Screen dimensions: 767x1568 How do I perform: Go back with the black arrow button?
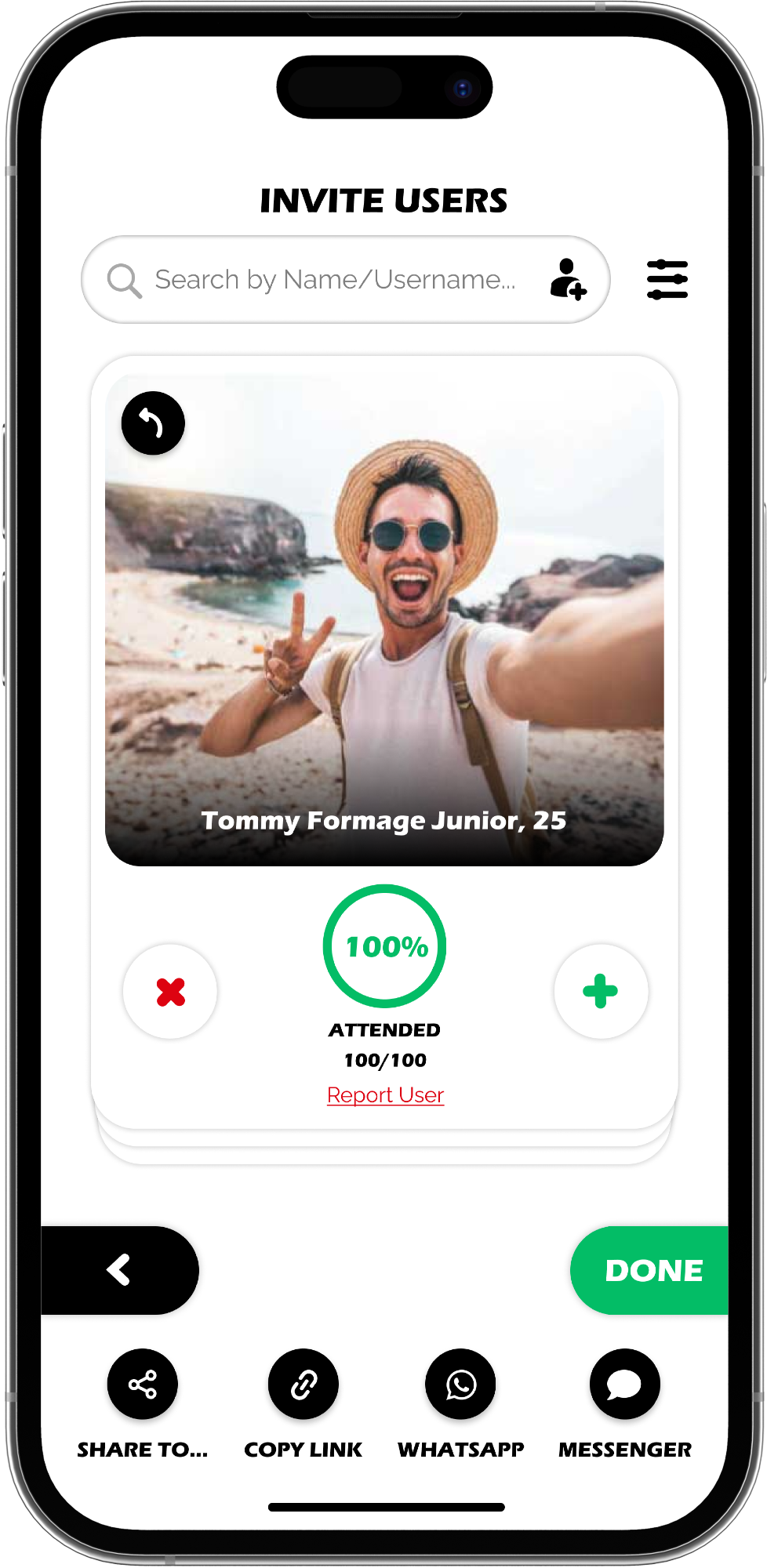tap(119, 1270)
